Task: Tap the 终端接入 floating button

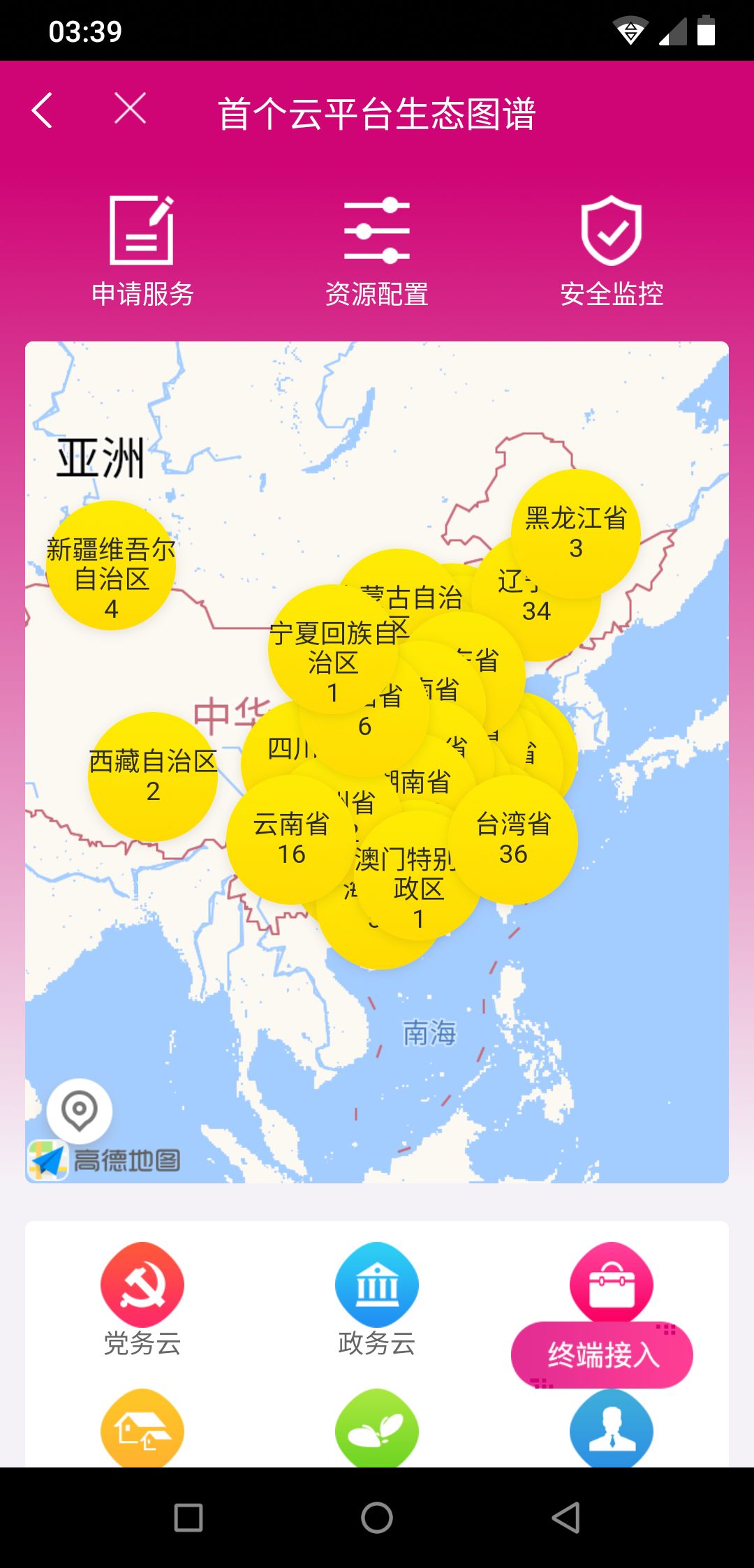Action: pyautogui.click(x=602, y=1355)
